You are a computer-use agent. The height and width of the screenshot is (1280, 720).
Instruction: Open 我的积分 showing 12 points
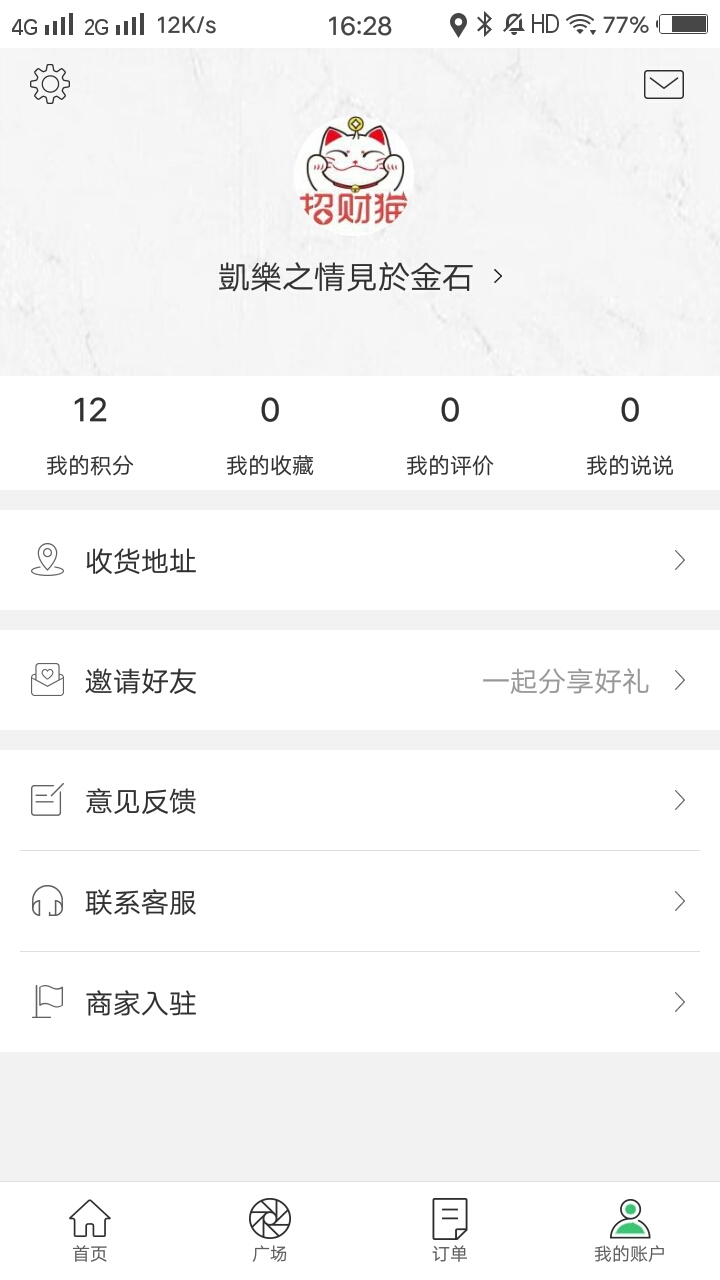coord(90,430)
